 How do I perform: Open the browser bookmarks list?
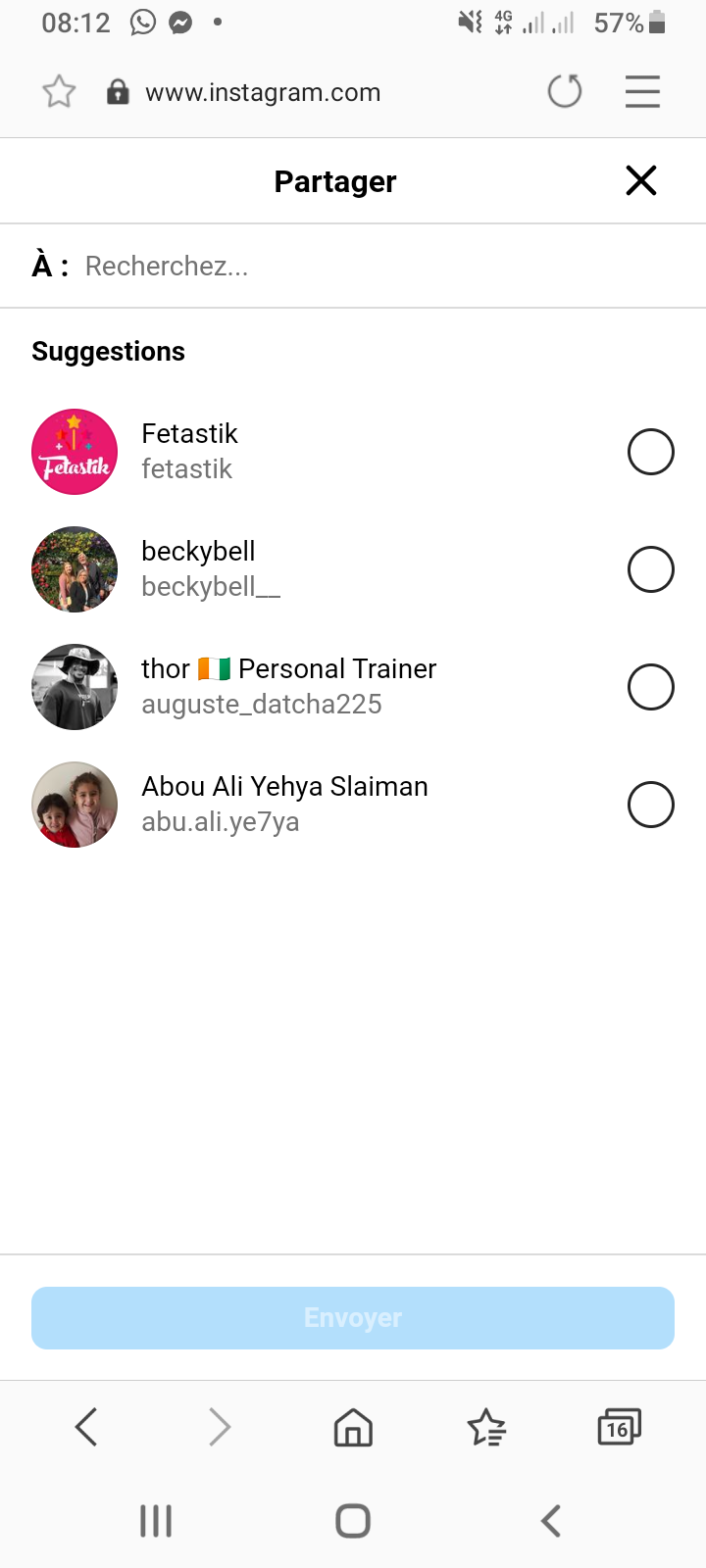tap(486, 1427)
